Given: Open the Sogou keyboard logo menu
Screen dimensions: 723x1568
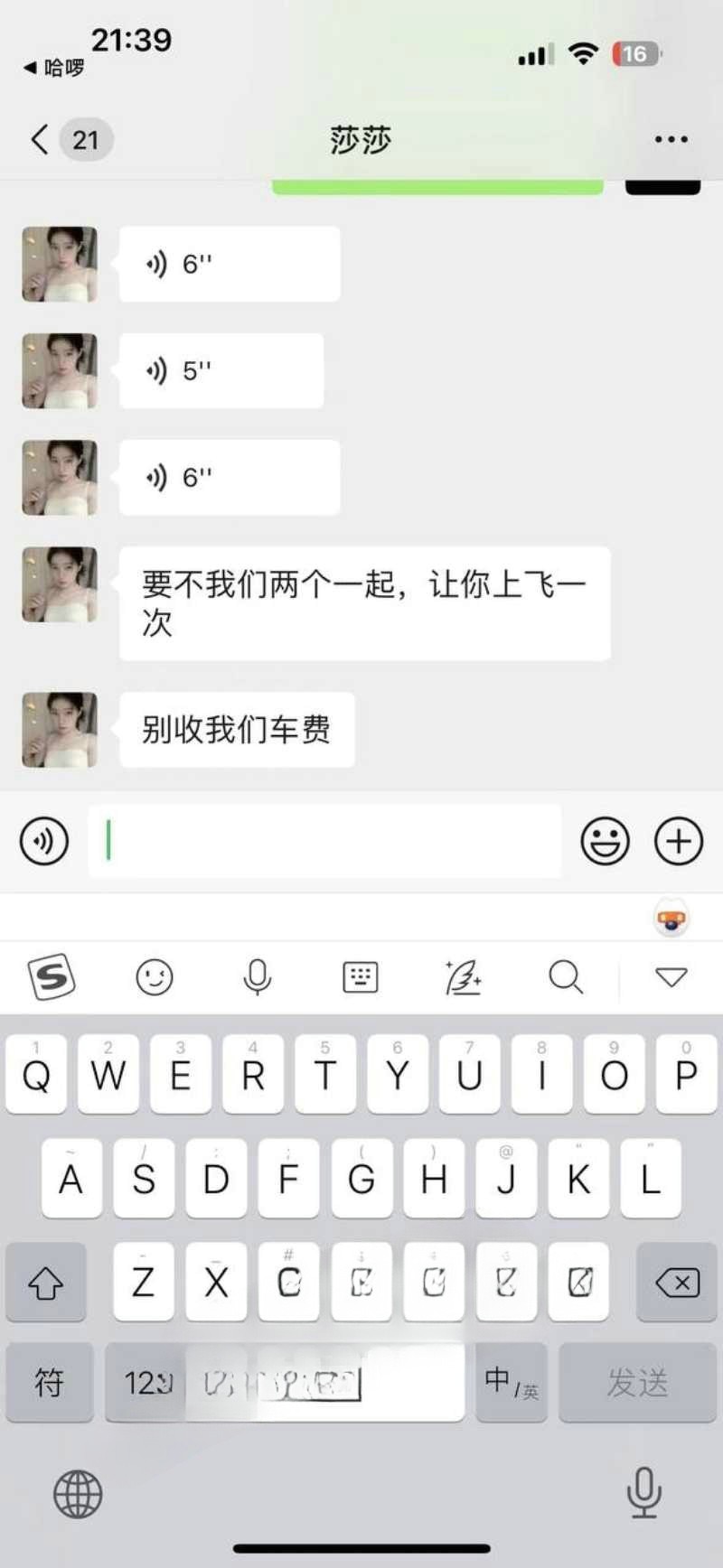Looking at the screenshot, I should point(52,976).
